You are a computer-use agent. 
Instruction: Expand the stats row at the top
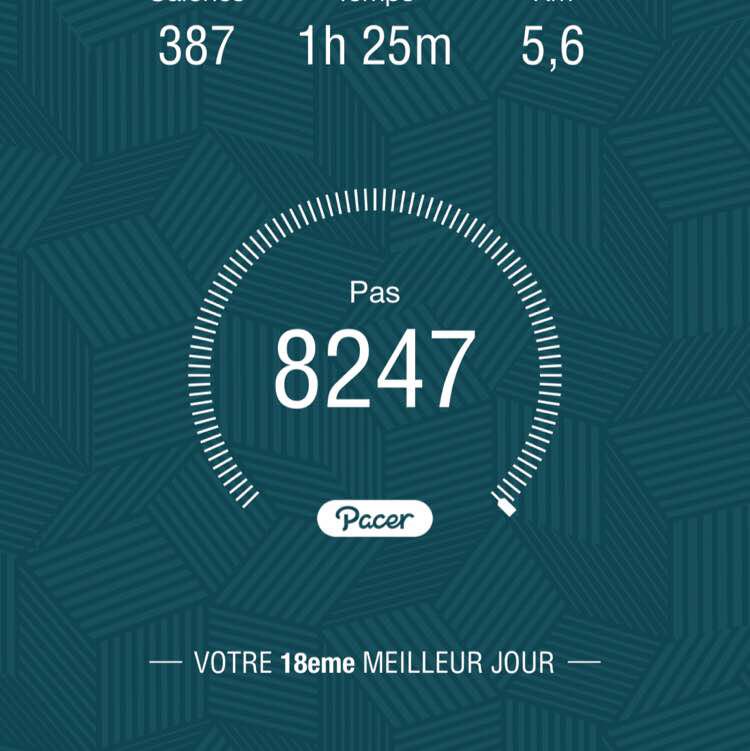coord(375,30)
